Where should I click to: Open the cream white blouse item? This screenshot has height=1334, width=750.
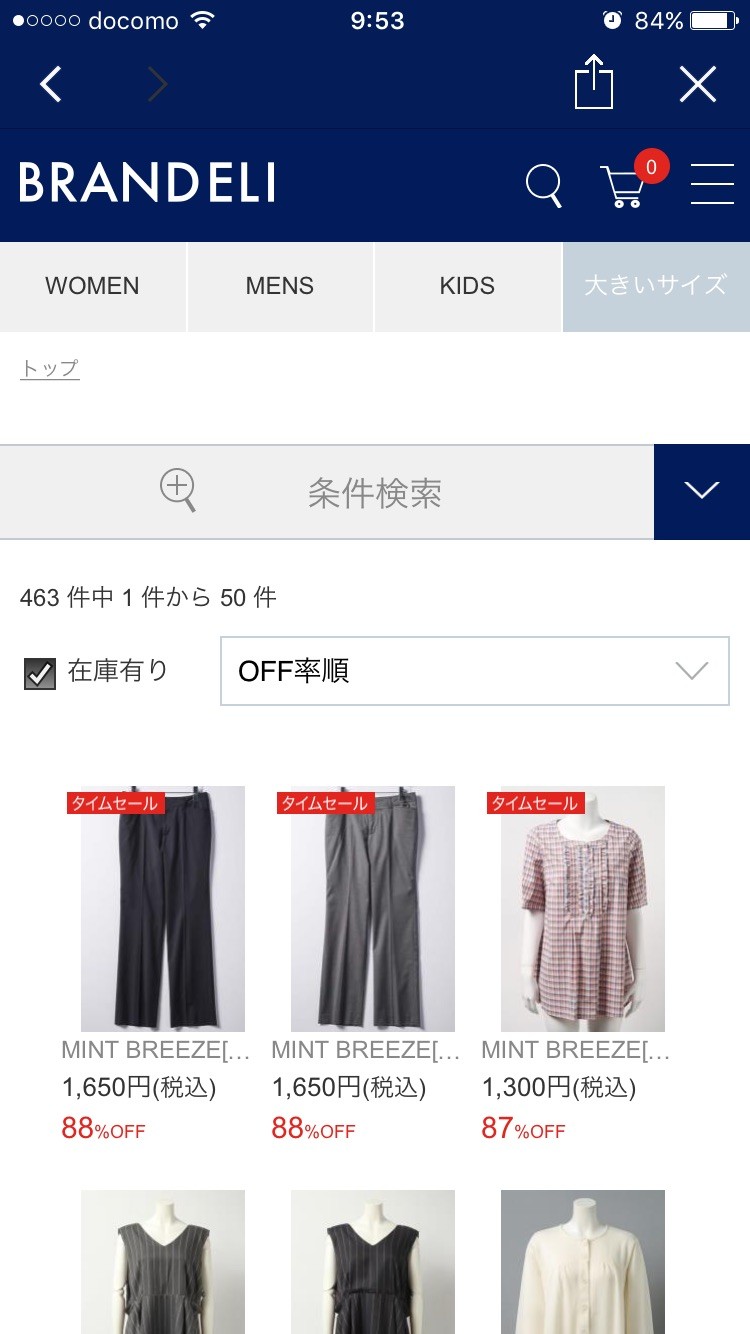[582, 1260]
